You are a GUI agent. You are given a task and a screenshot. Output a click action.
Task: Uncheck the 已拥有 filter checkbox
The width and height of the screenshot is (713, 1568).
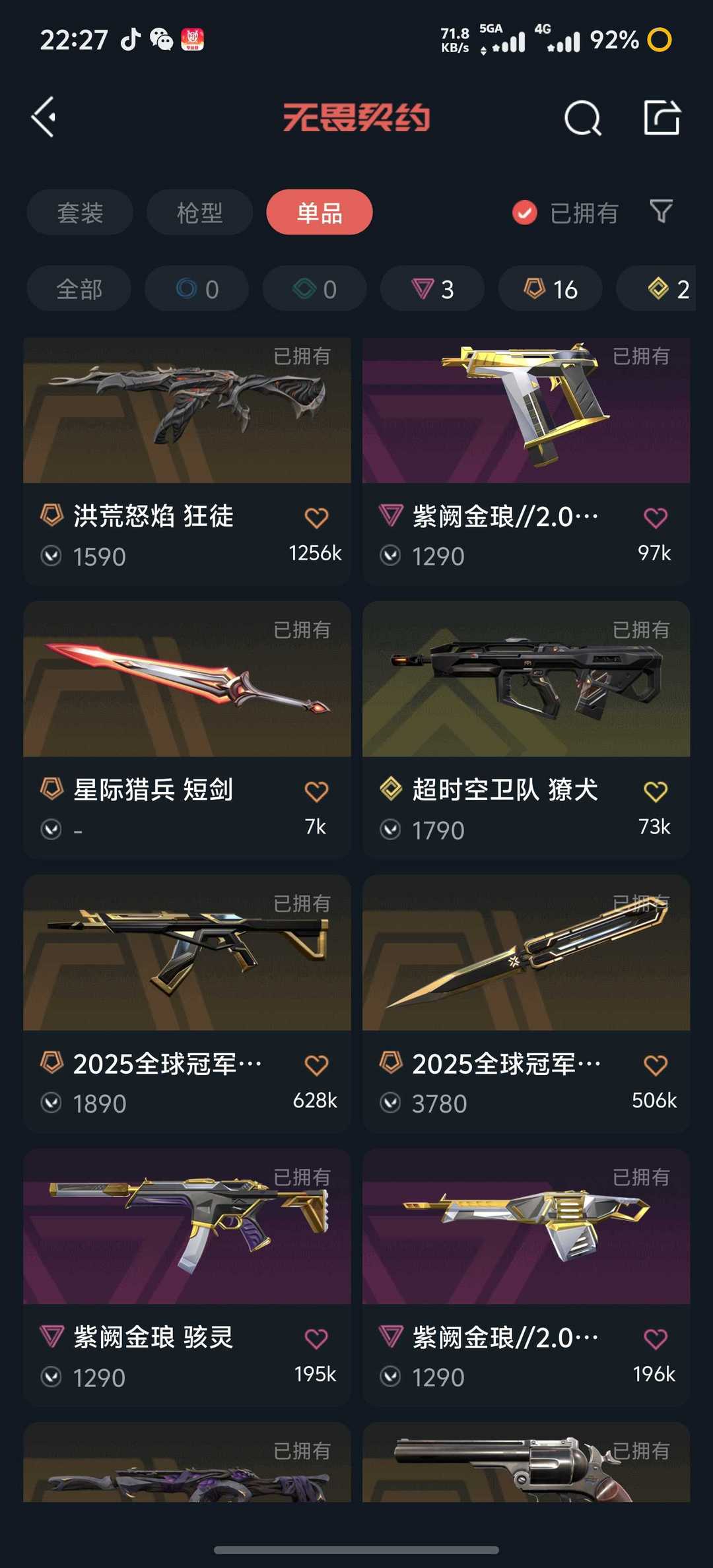point(525,212)
